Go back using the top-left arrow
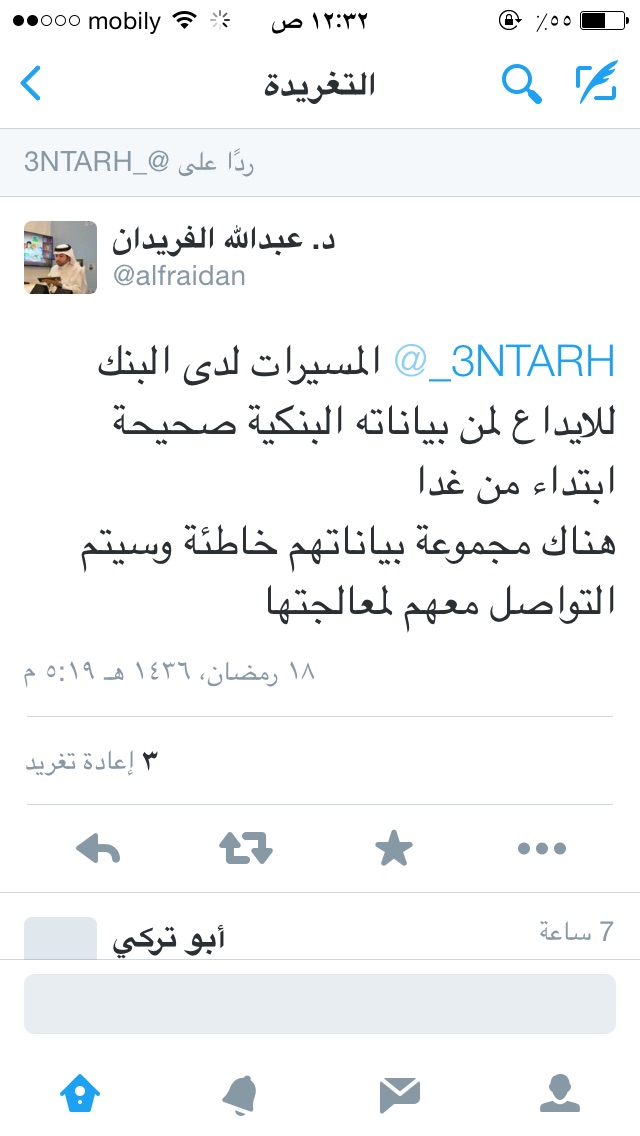Image resolution: width=640 pixels, height=1136 pixels. coord(31,84)
